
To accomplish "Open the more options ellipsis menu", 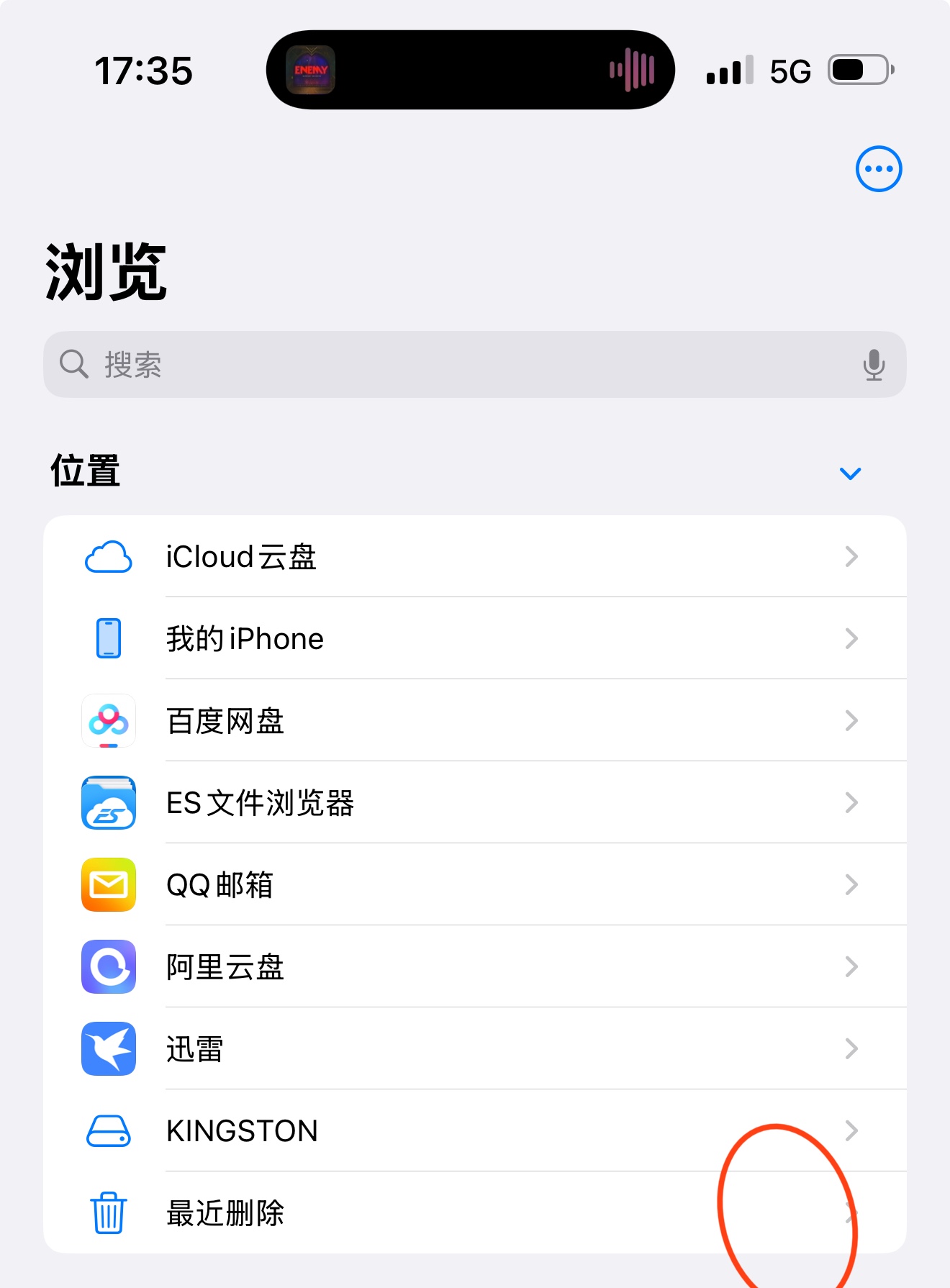I will click(878, 169).
